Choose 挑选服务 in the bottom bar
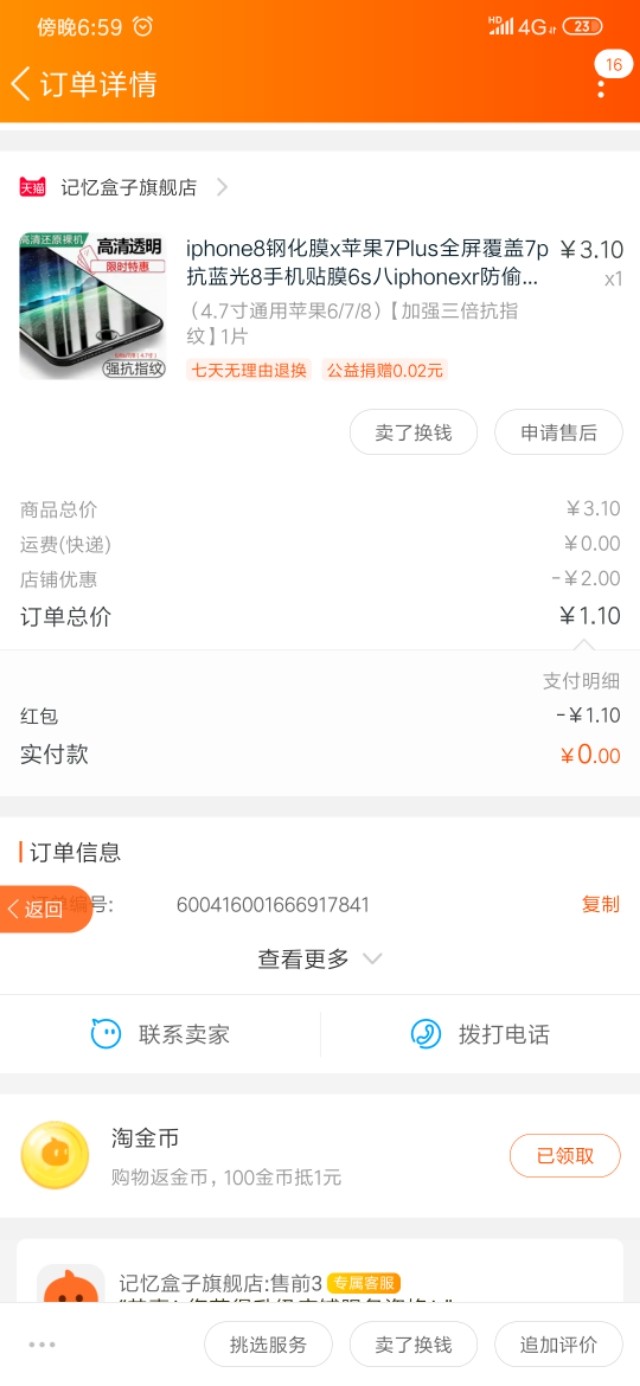 click(x=268, y=1345)
